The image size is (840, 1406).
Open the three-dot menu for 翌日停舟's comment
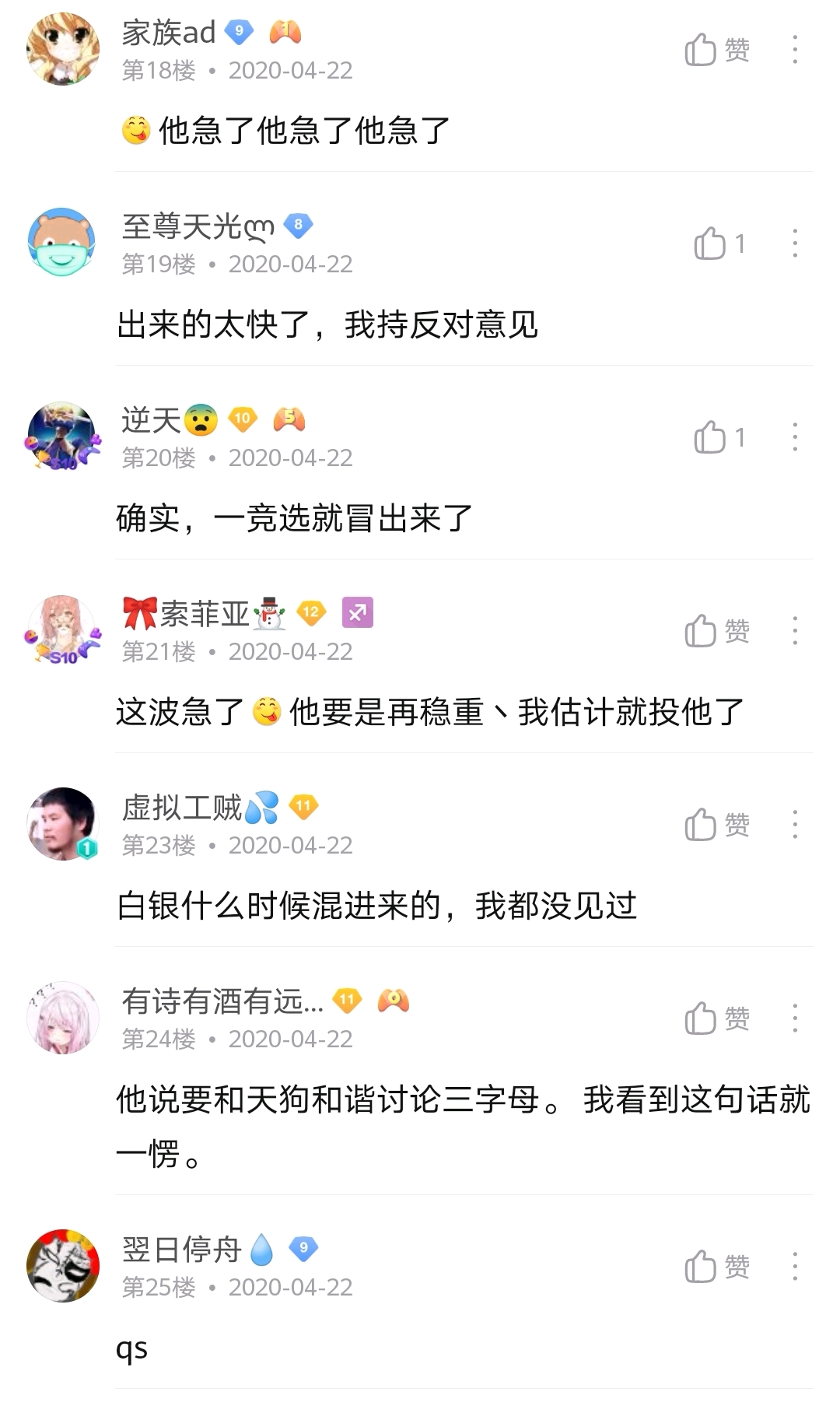pyautogui.click(x=794, y=1267)
